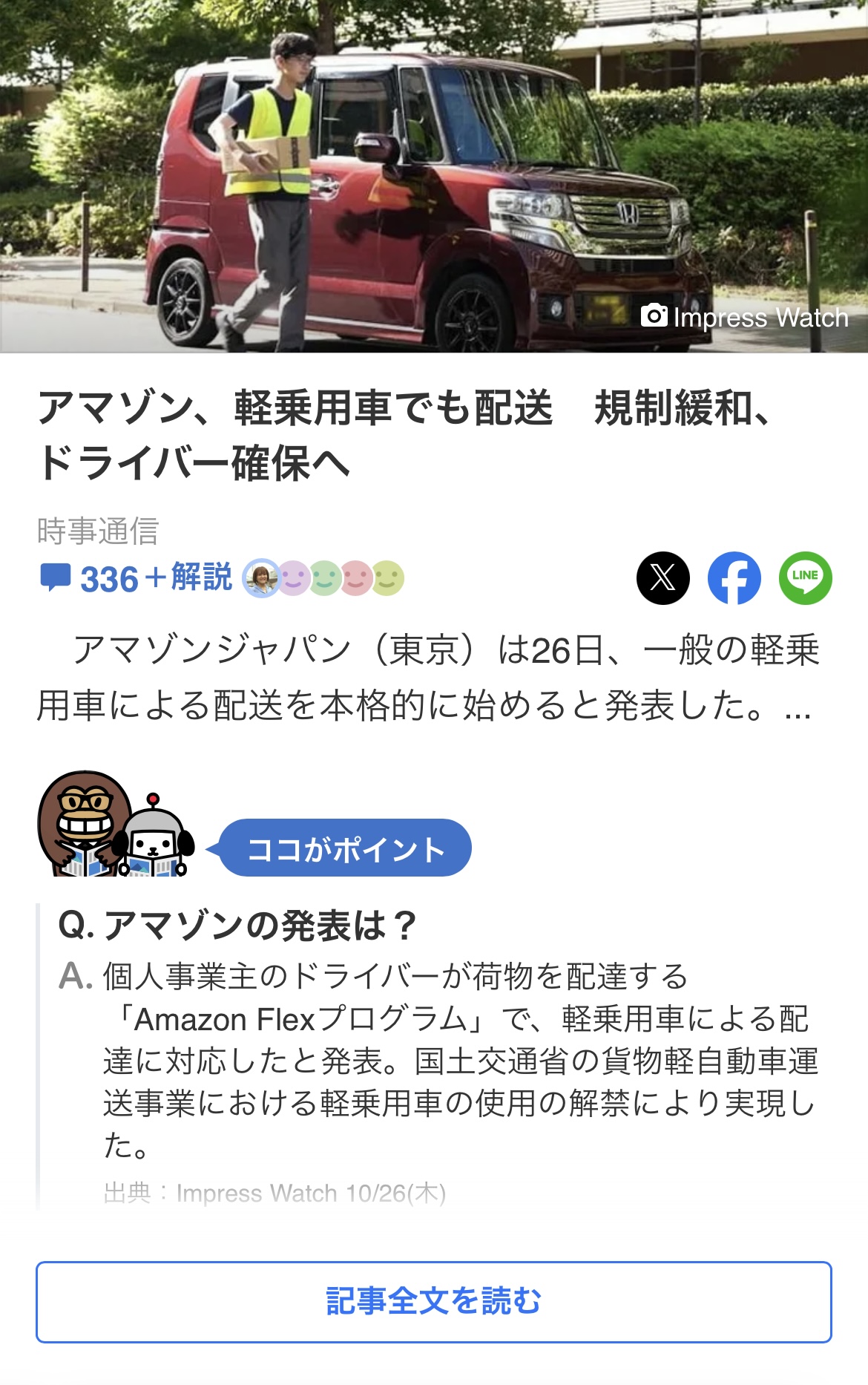This screenshot has height=1385, width=868.
Task: Share the article via LINE
Action: tap(805, 578)
